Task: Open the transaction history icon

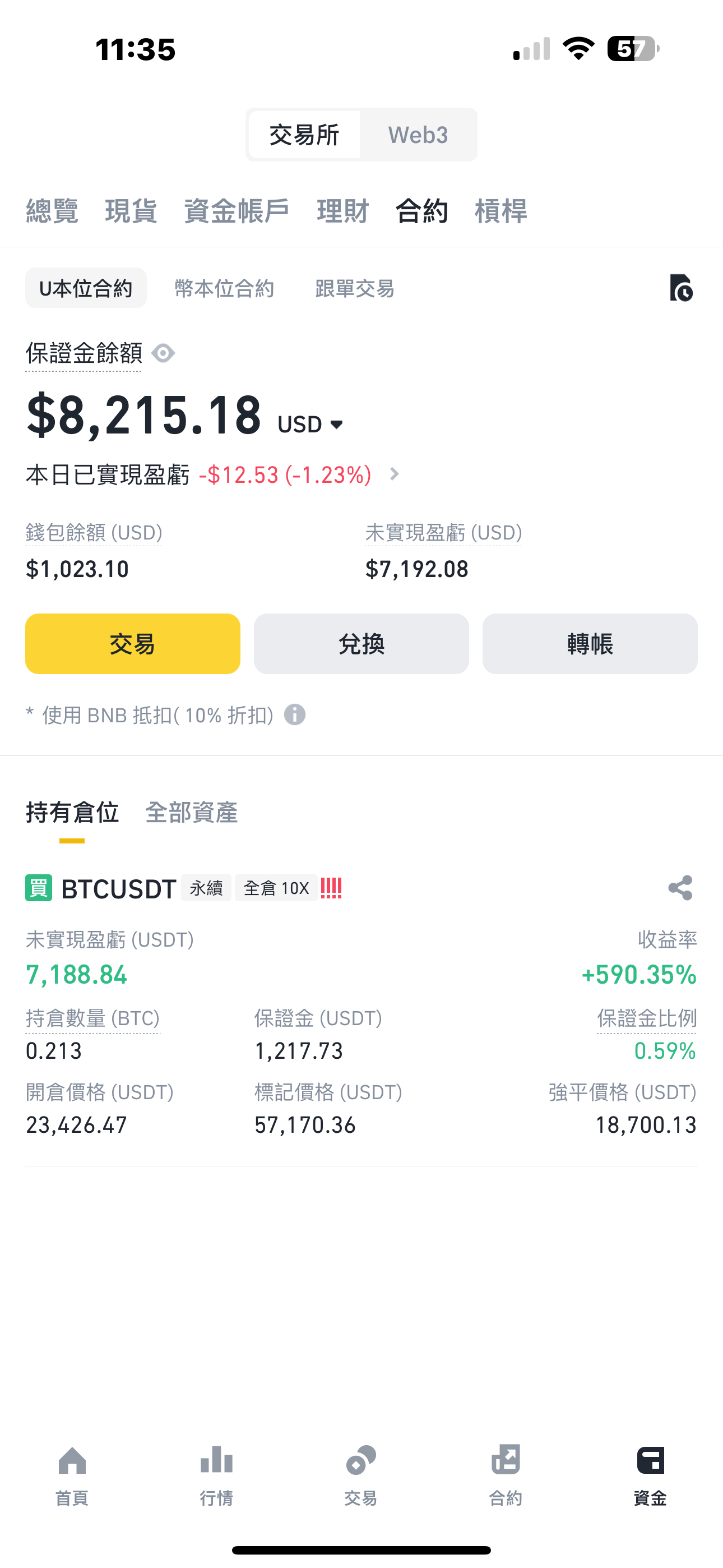Action: 681,288
